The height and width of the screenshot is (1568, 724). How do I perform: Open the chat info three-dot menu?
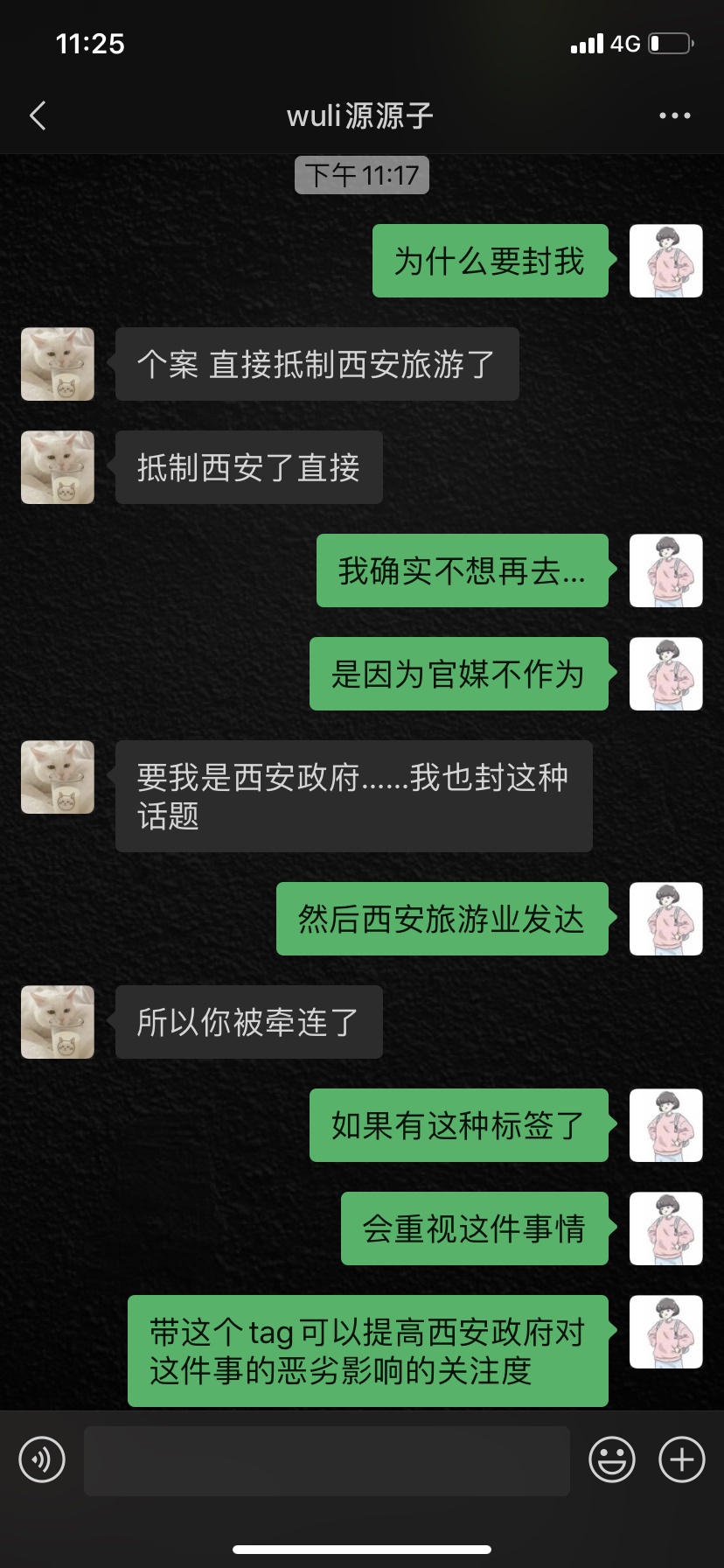click(674, 115)
